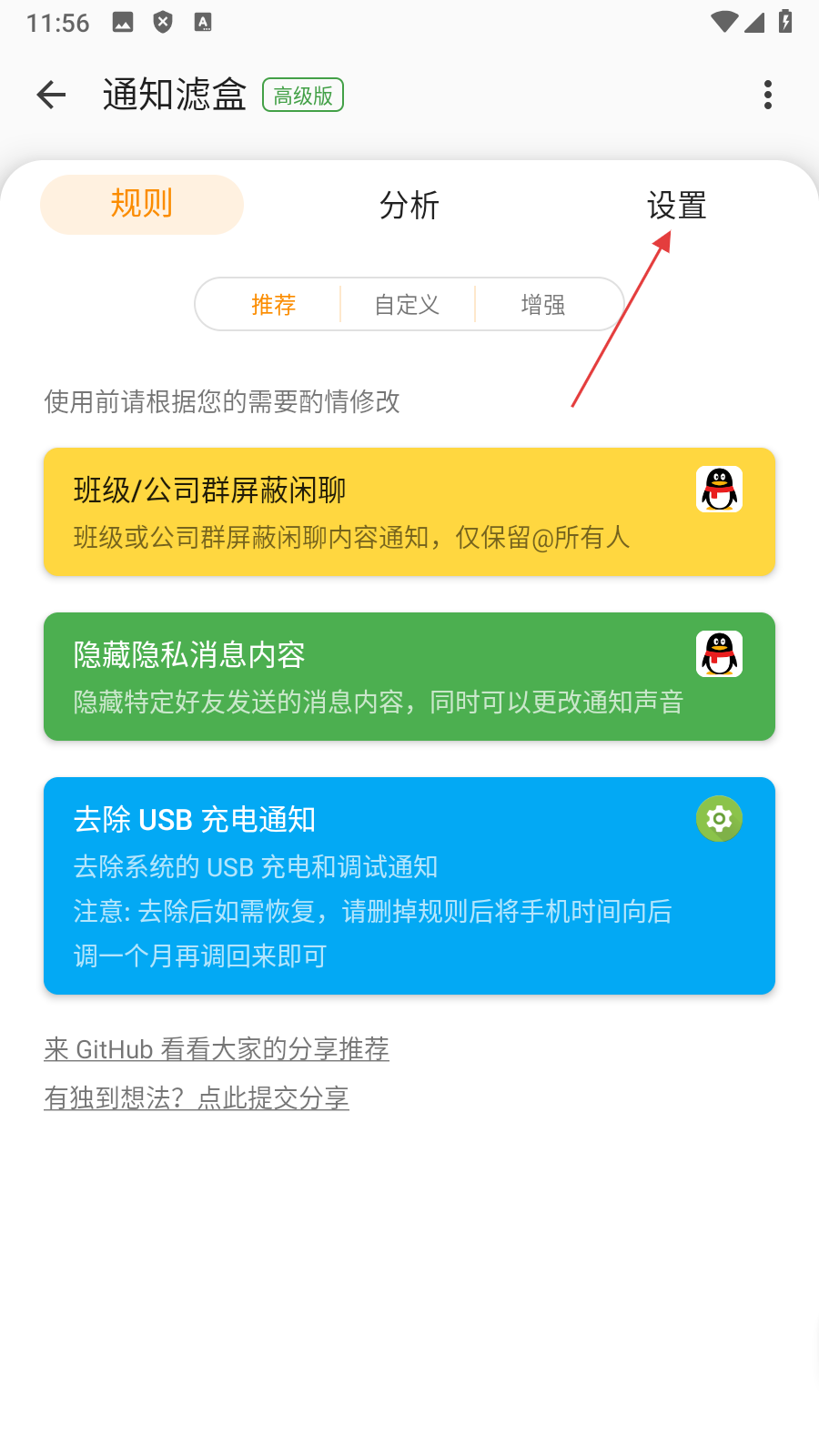
Task: Open the overflow menu
Action: pyautogui.click(x=767, y=95)
